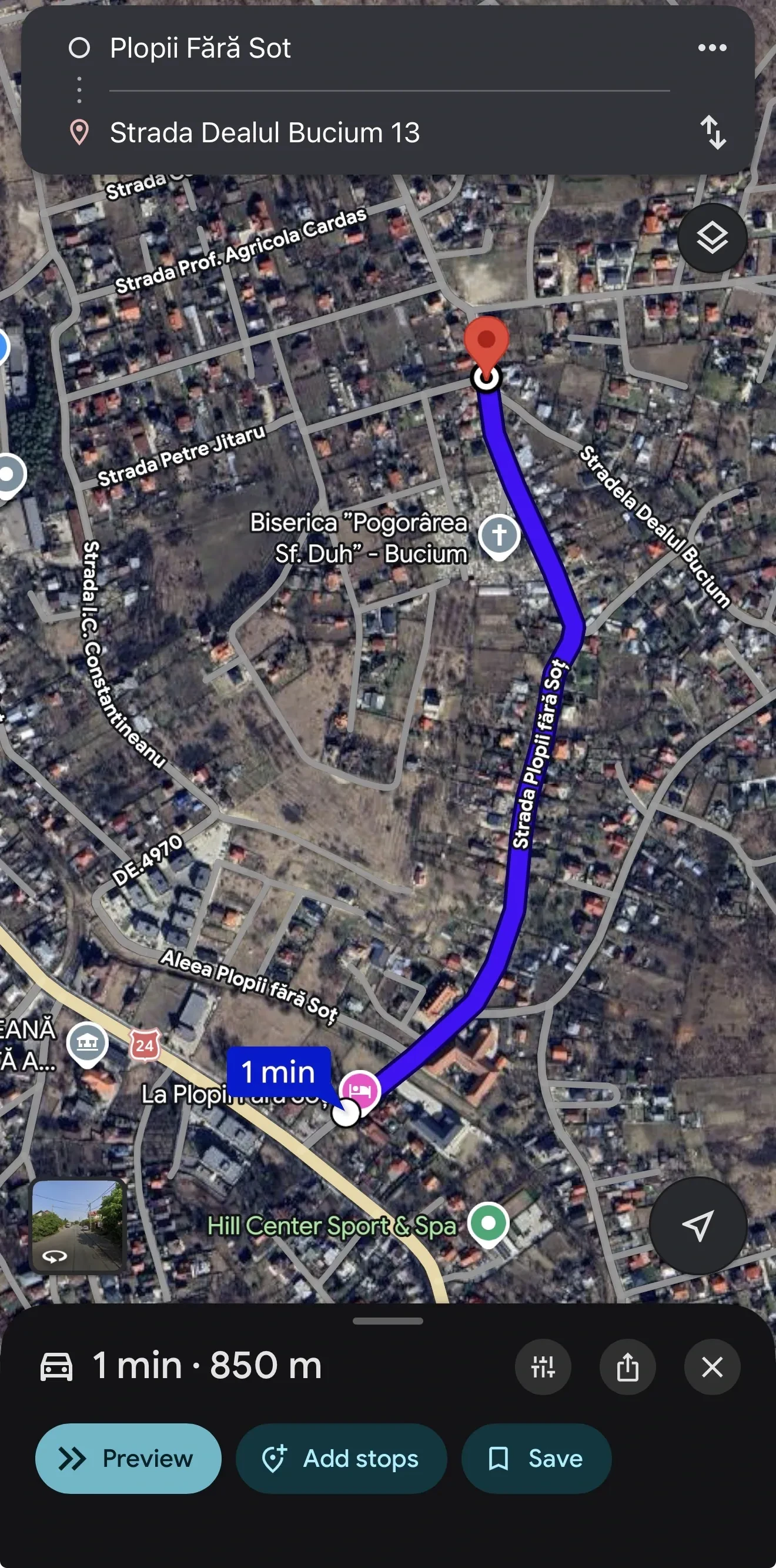Viewport: 776px width, 1568px height.
Task: Swap start and destination
Action: tap(713, 132)
